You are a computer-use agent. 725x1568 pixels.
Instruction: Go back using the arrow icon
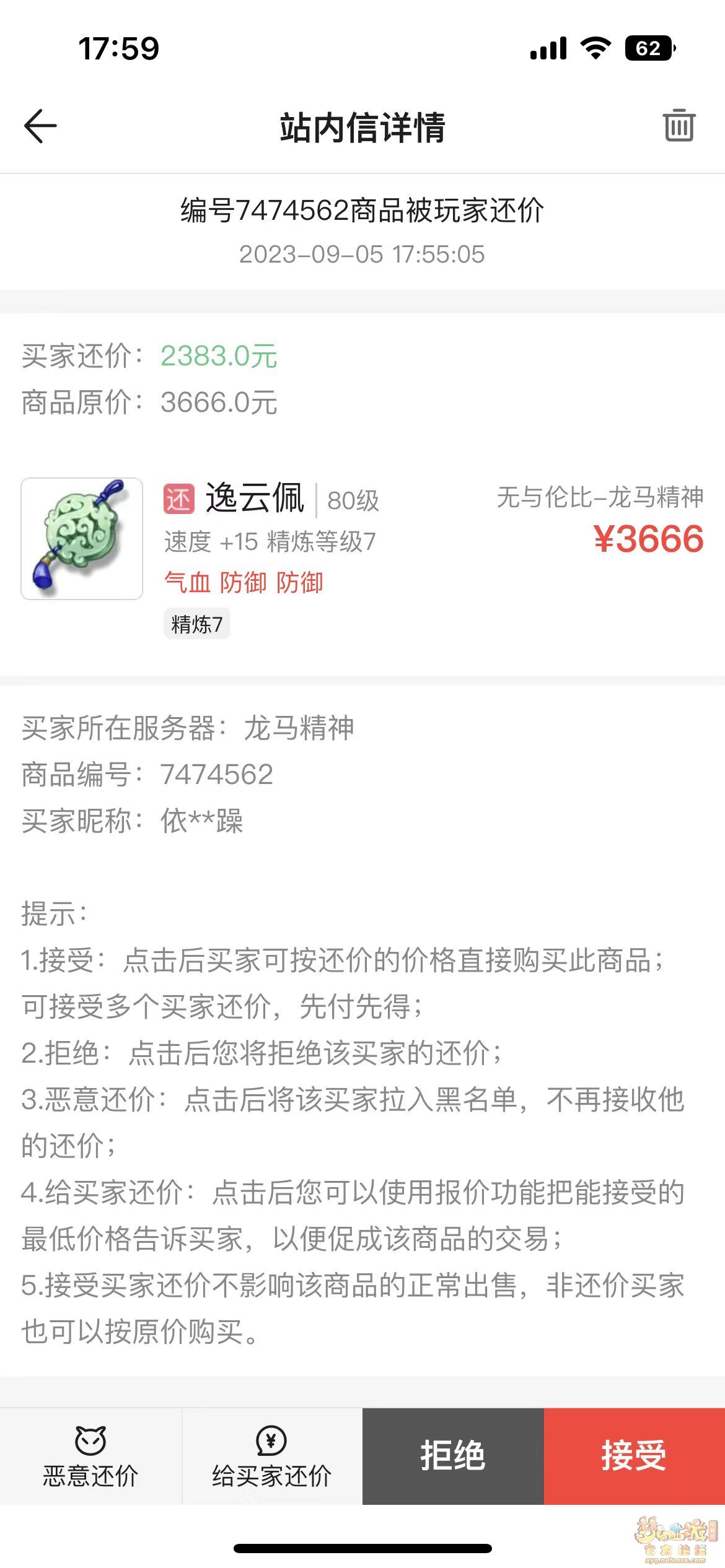pyautogui.click(x=41, y=126)
